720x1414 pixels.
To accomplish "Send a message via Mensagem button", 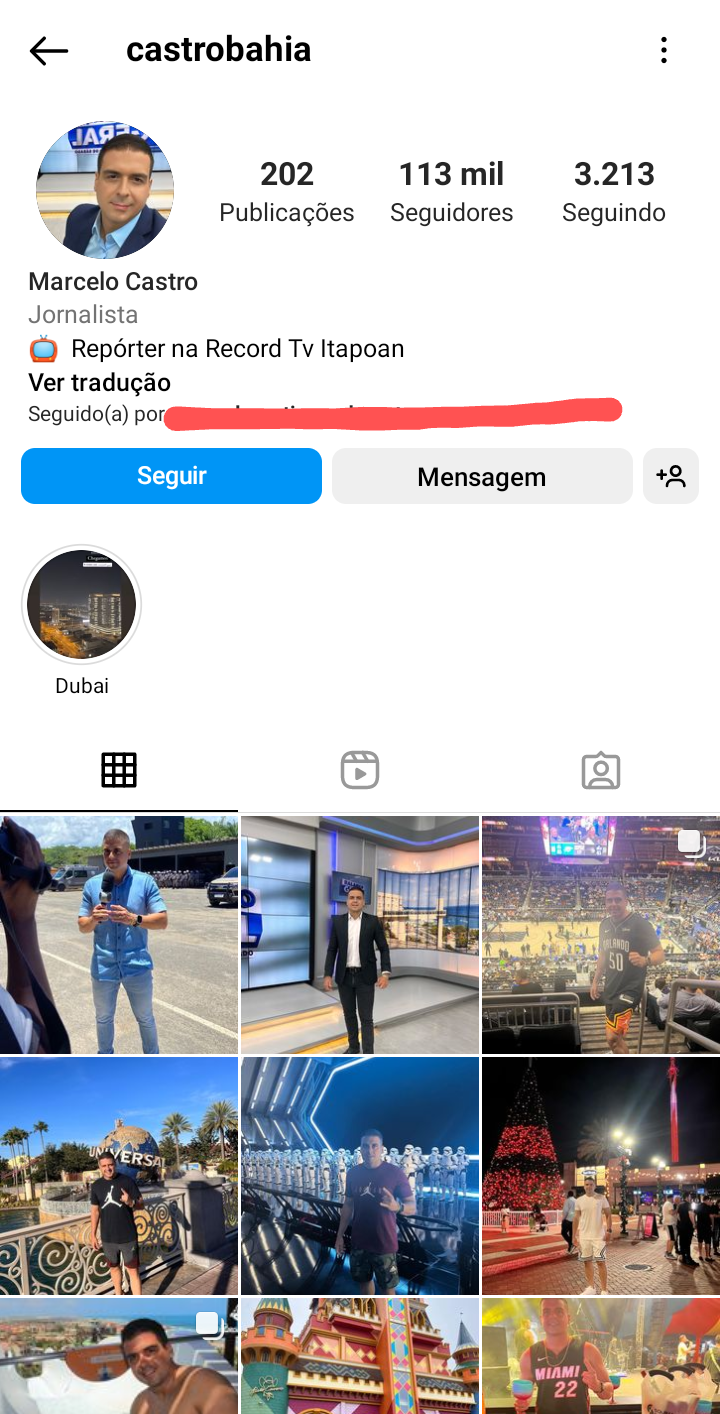I will pyautogui.click(x=482, y=476).
